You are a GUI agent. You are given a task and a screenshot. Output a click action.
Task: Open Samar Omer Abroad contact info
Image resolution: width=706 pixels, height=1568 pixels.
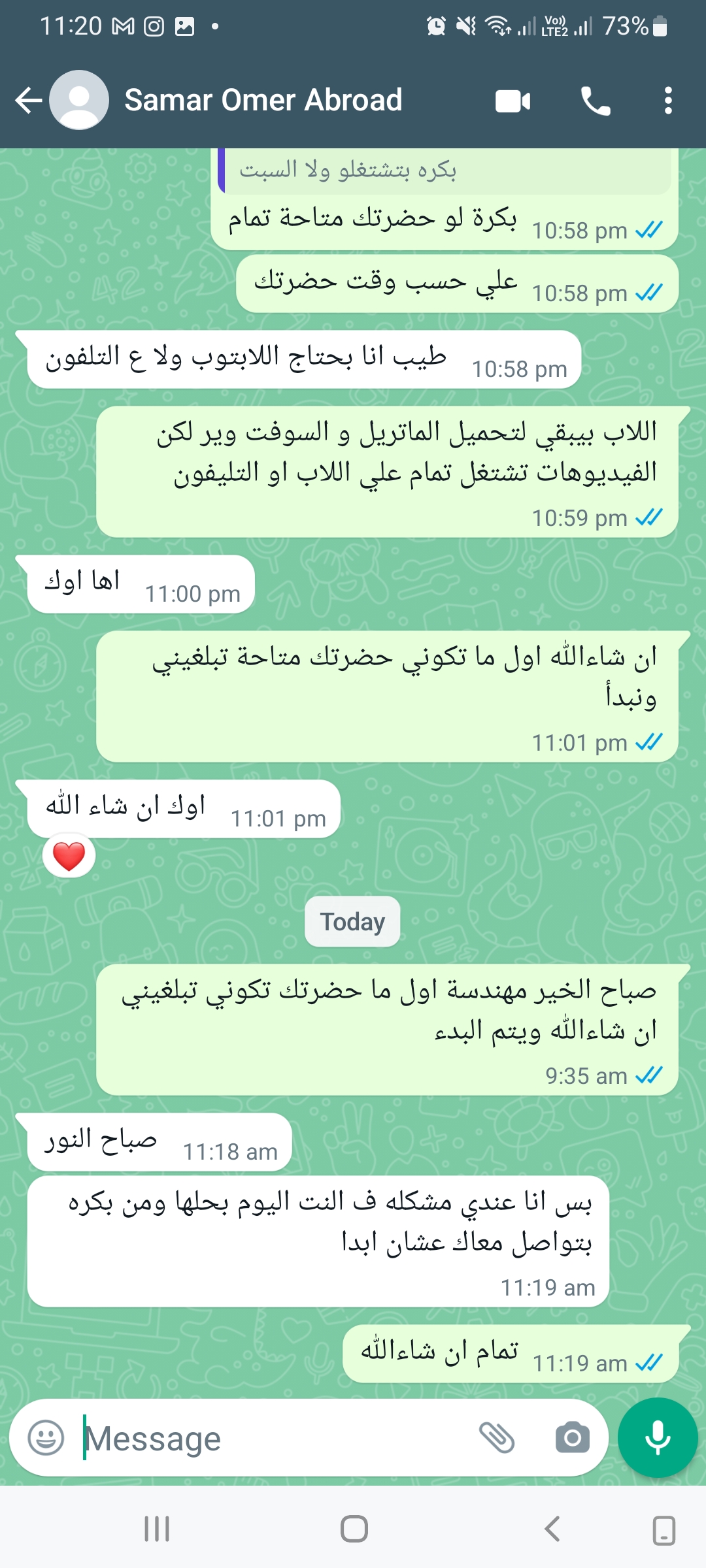[x=263, y=101]
